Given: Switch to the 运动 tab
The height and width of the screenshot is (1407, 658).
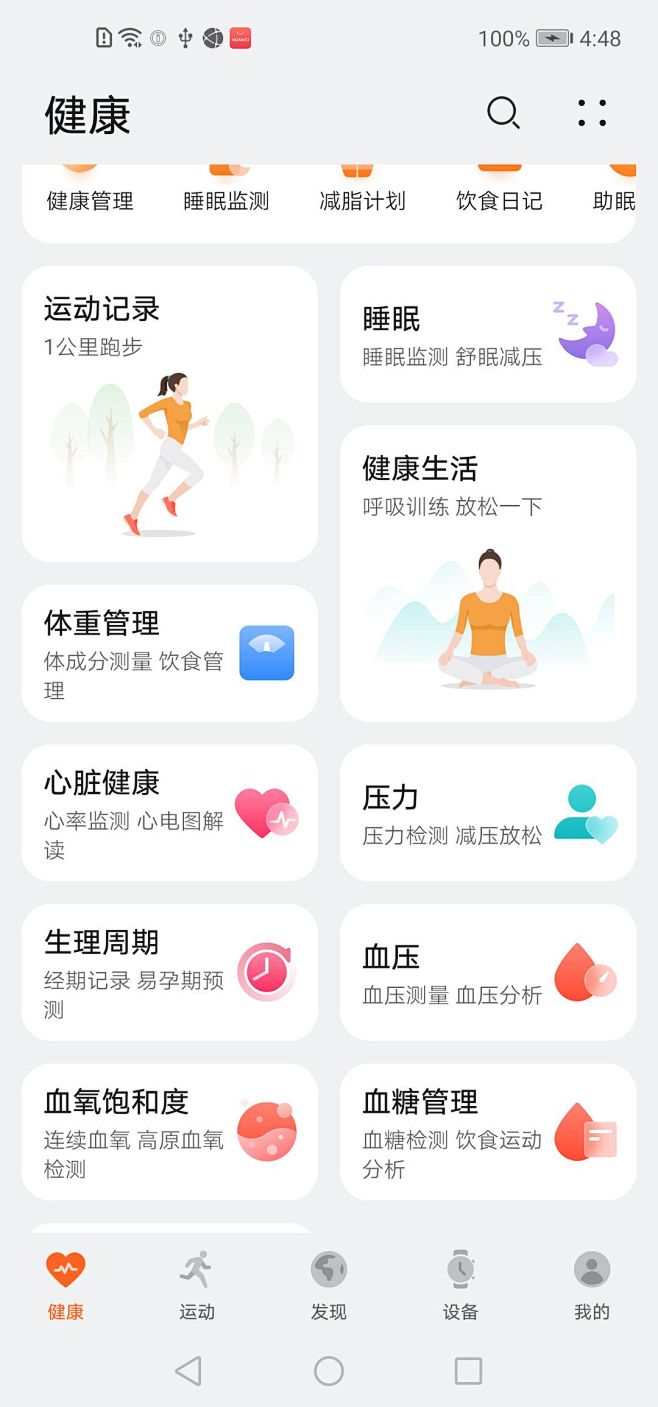Looking at the screenshot, I should 197,1285.
